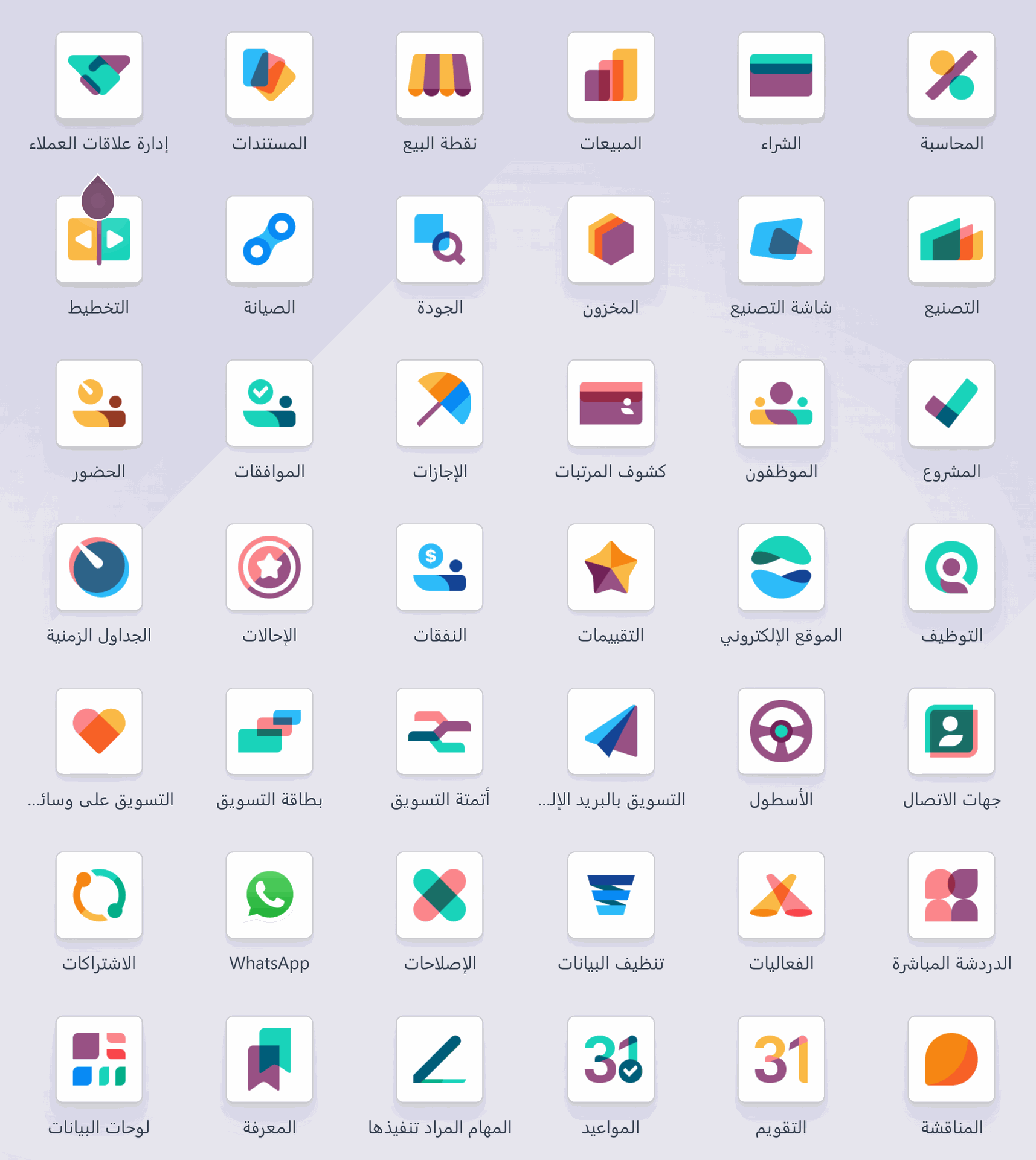Launch the نقطة البيع (Point of Sale) app
Image resolution: width=1036 pixels, height=1160 pixels.
(439, 76)
